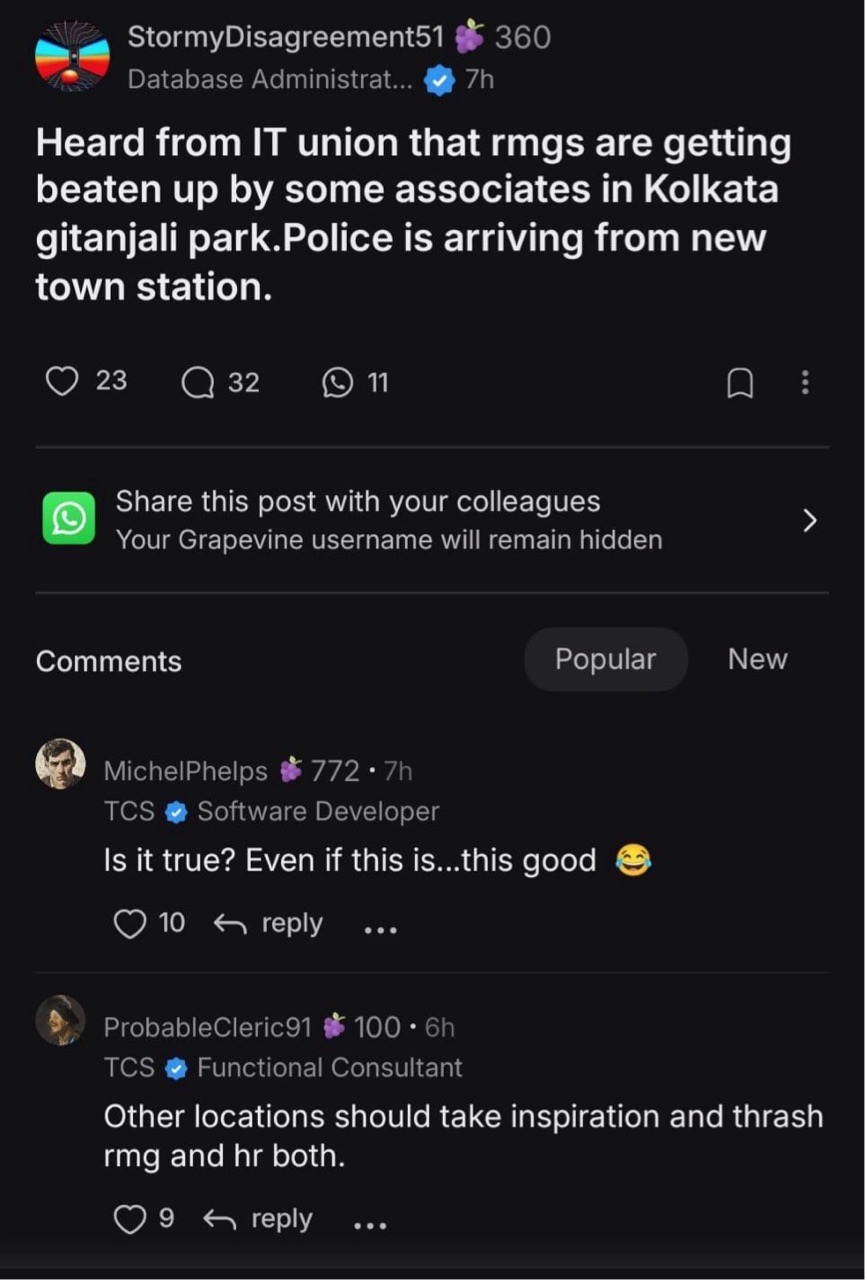Screen dimensions: 865x1280
Task: Like MichelPhelps's comment heart
Action: (131, 923)
